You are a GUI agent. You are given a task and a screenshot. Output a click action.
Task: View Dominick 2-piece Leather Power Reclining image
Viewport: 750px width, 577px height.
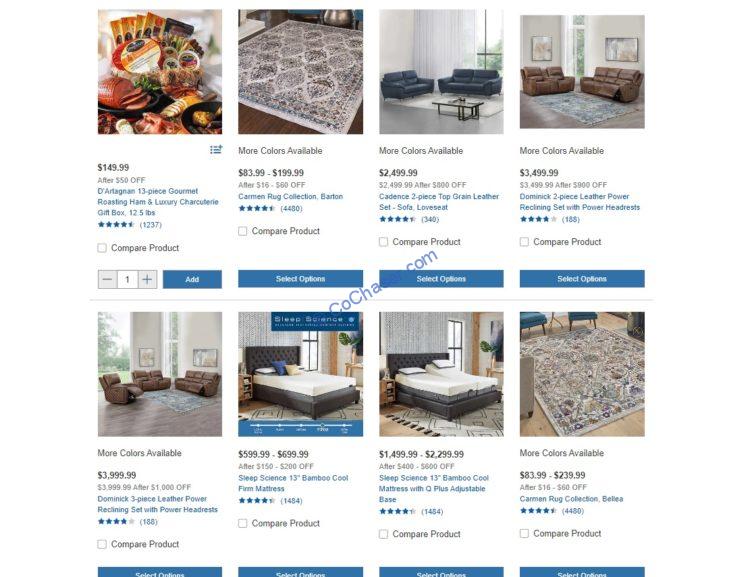click(x=582, y=72)
